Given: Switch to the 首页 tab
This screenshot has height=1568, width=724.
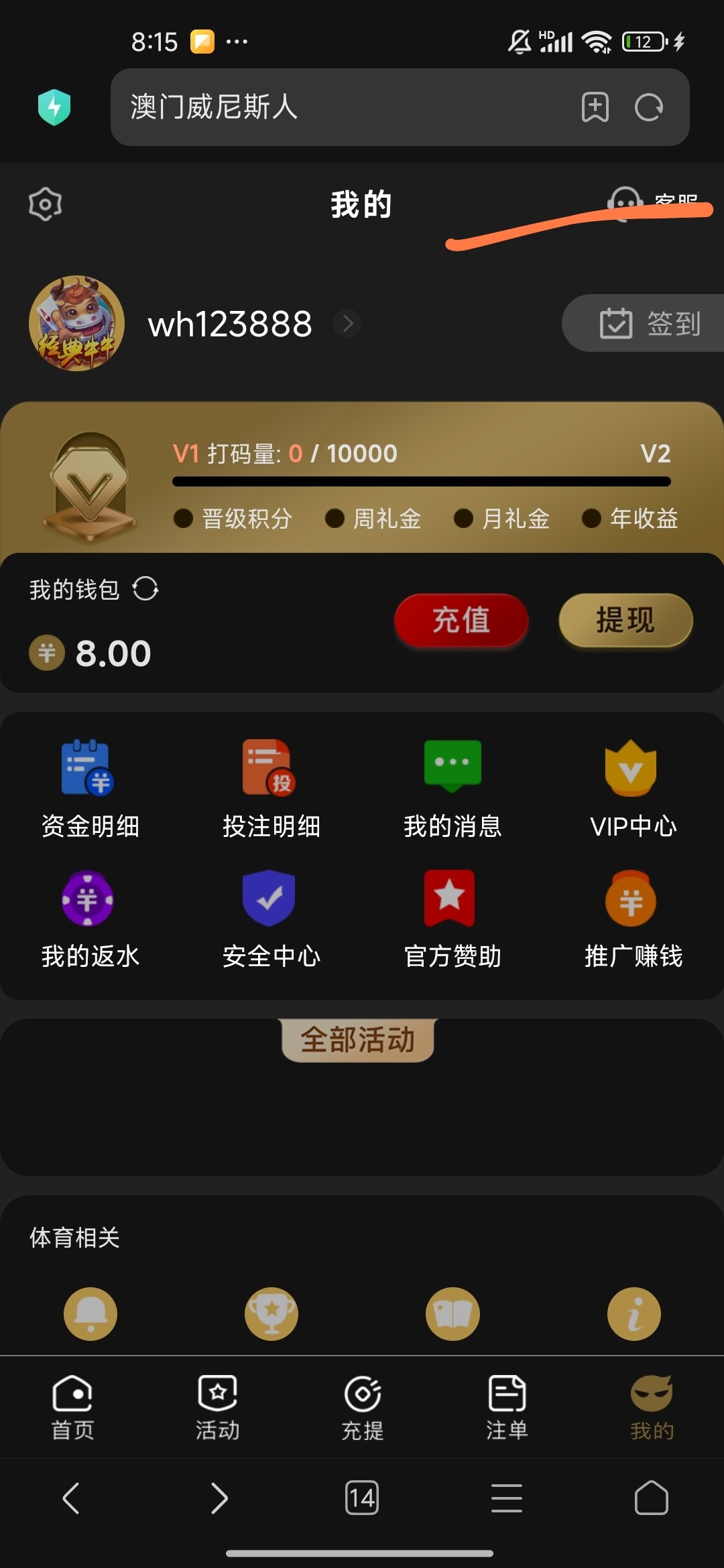Looking at the screenshot, I should pyautogui.click(x=72, y=1407).
